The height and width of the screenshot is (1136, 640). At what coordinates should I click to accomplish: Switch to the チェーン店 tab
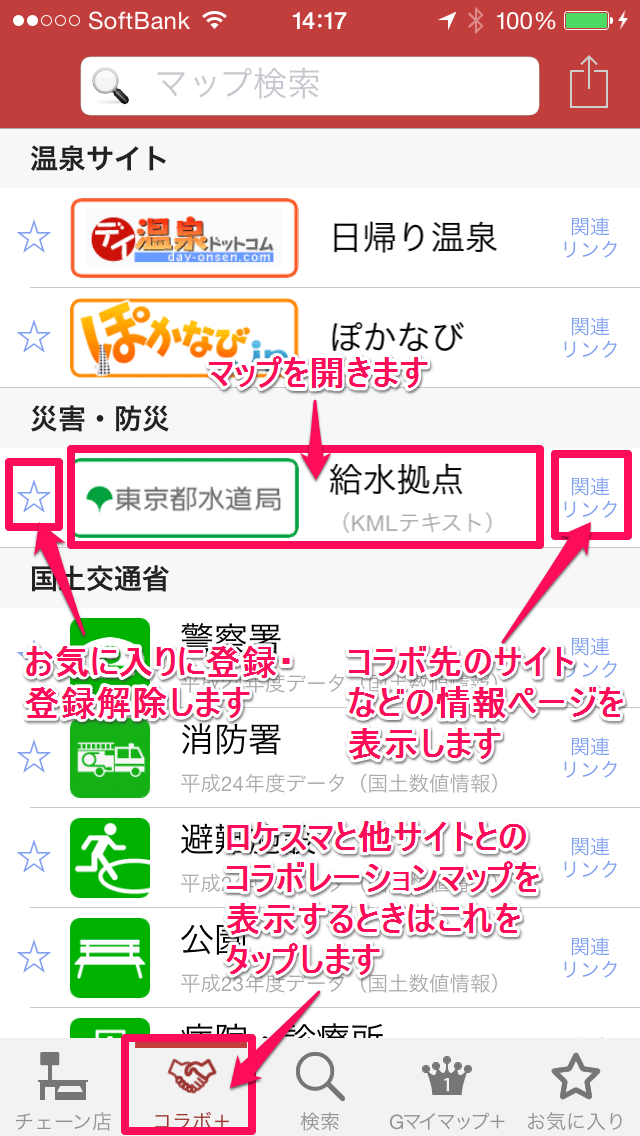pos(62,1090)
